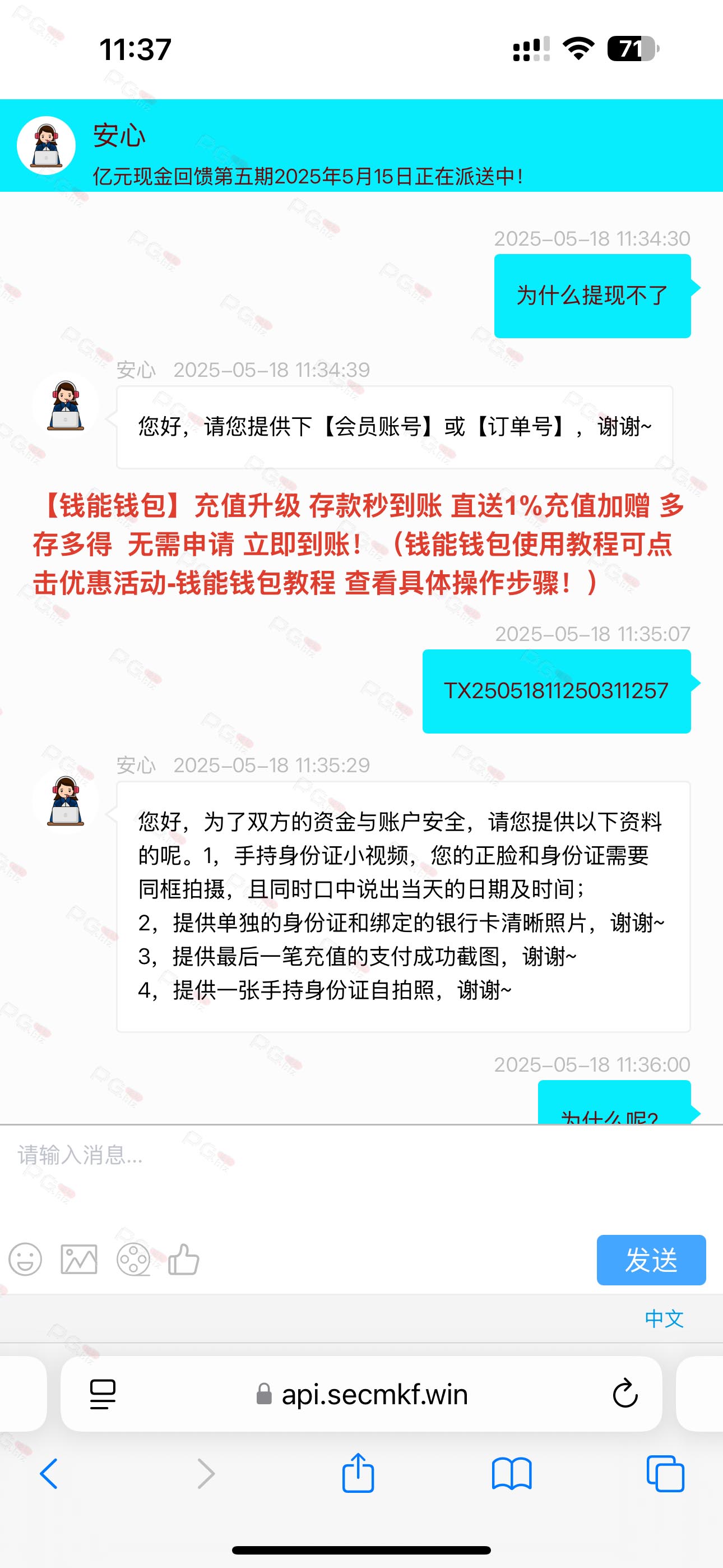Screen dimensions: 723x1568
Task: Open the video attachment icon
Action: click(x=133, y=1259)
